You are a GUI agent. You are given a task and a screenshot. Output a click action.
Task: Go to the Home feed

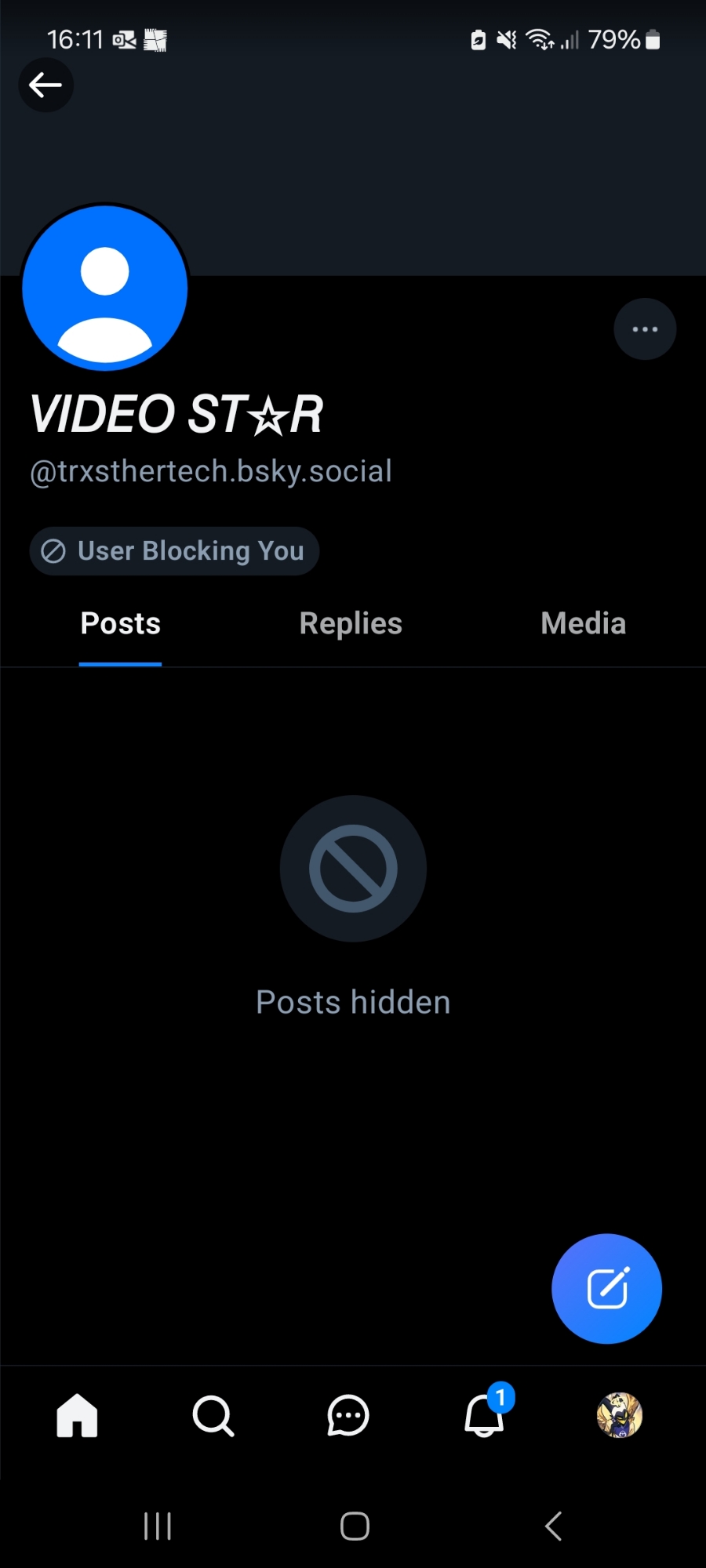(x=77, y=1416)
